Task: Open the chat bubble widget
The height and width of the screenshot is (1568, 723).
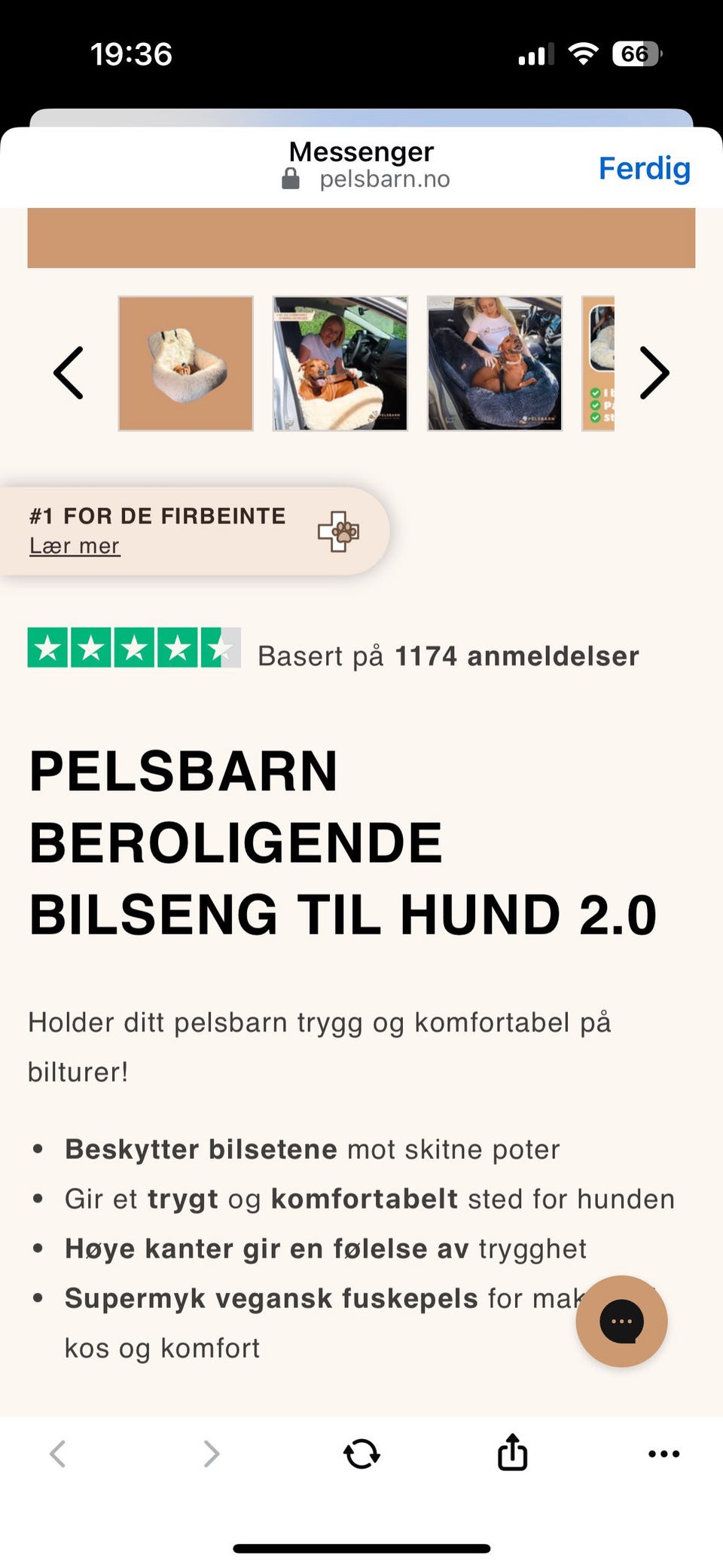Action: (621, 1322)
